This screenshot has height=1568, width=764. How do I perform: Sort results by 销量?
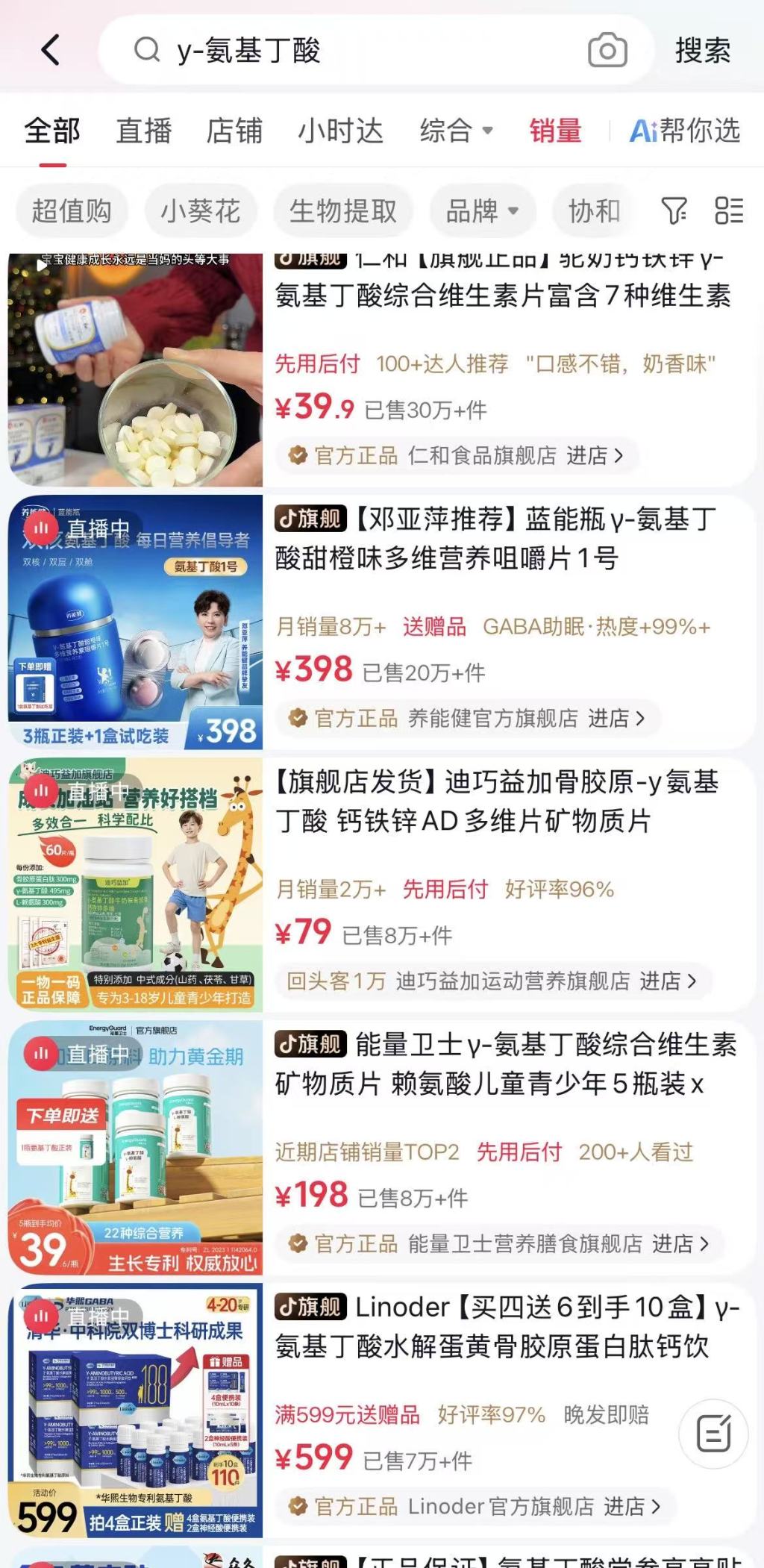pos(555,131)
